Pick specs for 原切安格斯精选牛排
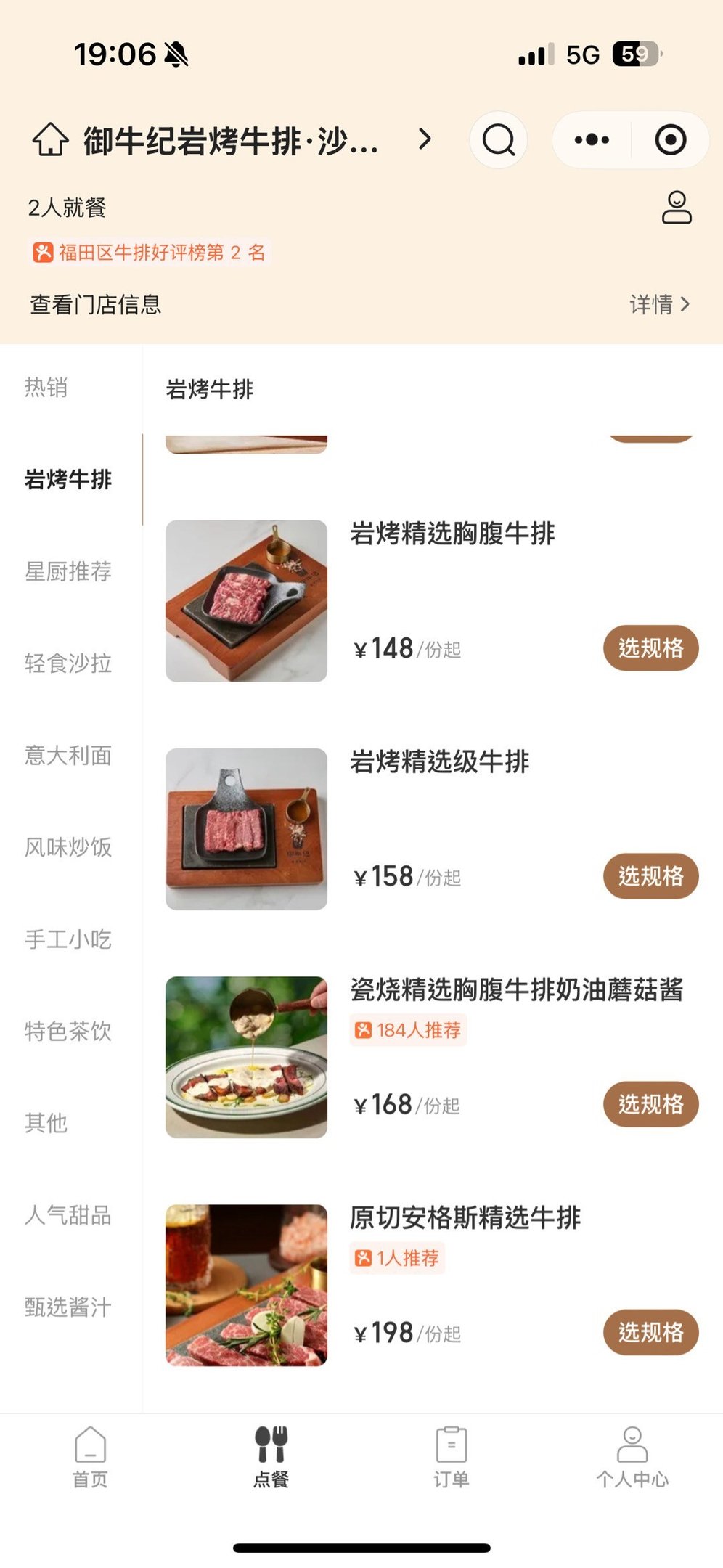 (650, 1332)
